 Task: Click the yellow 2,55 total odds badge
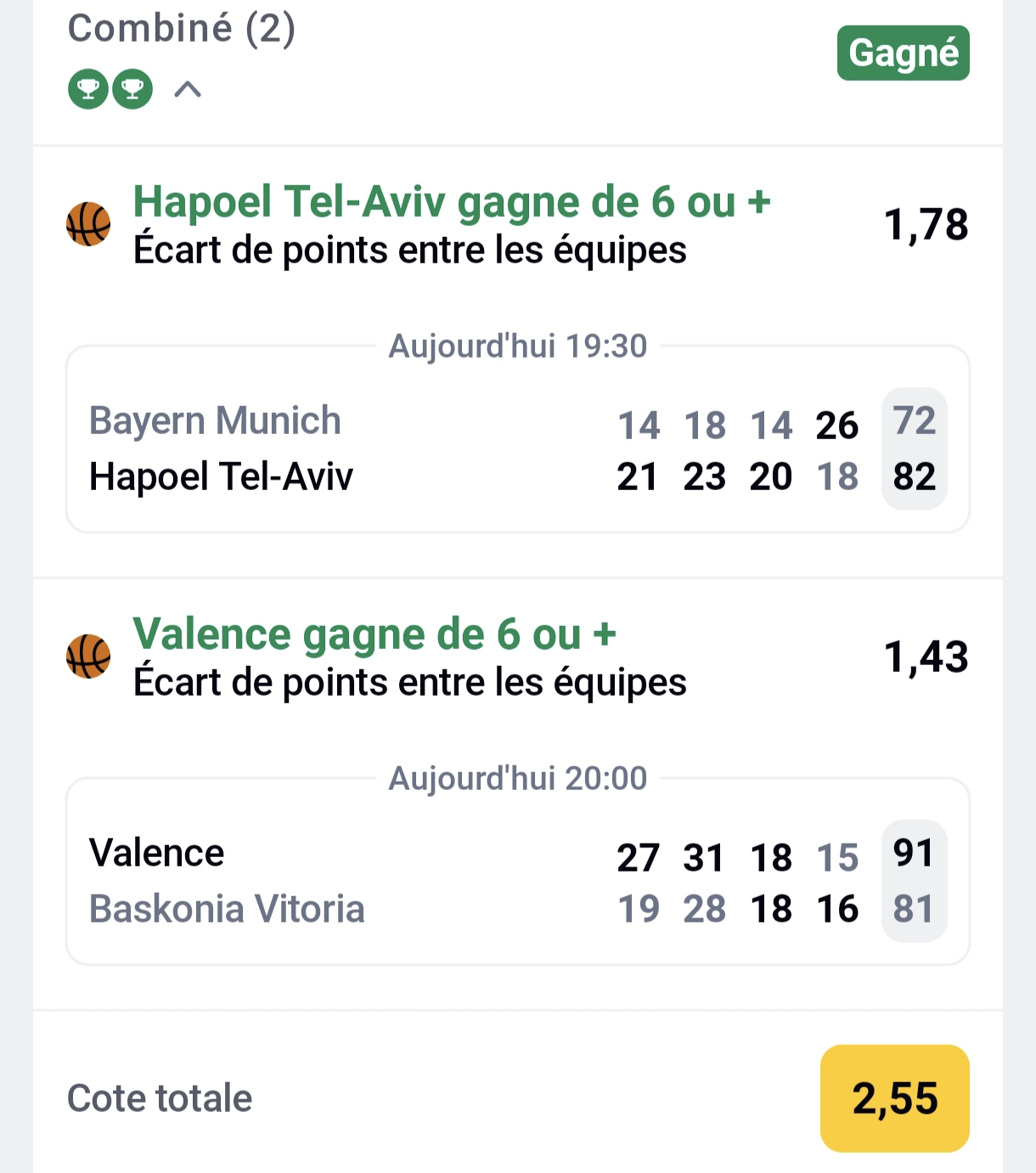click(892, 1097)
